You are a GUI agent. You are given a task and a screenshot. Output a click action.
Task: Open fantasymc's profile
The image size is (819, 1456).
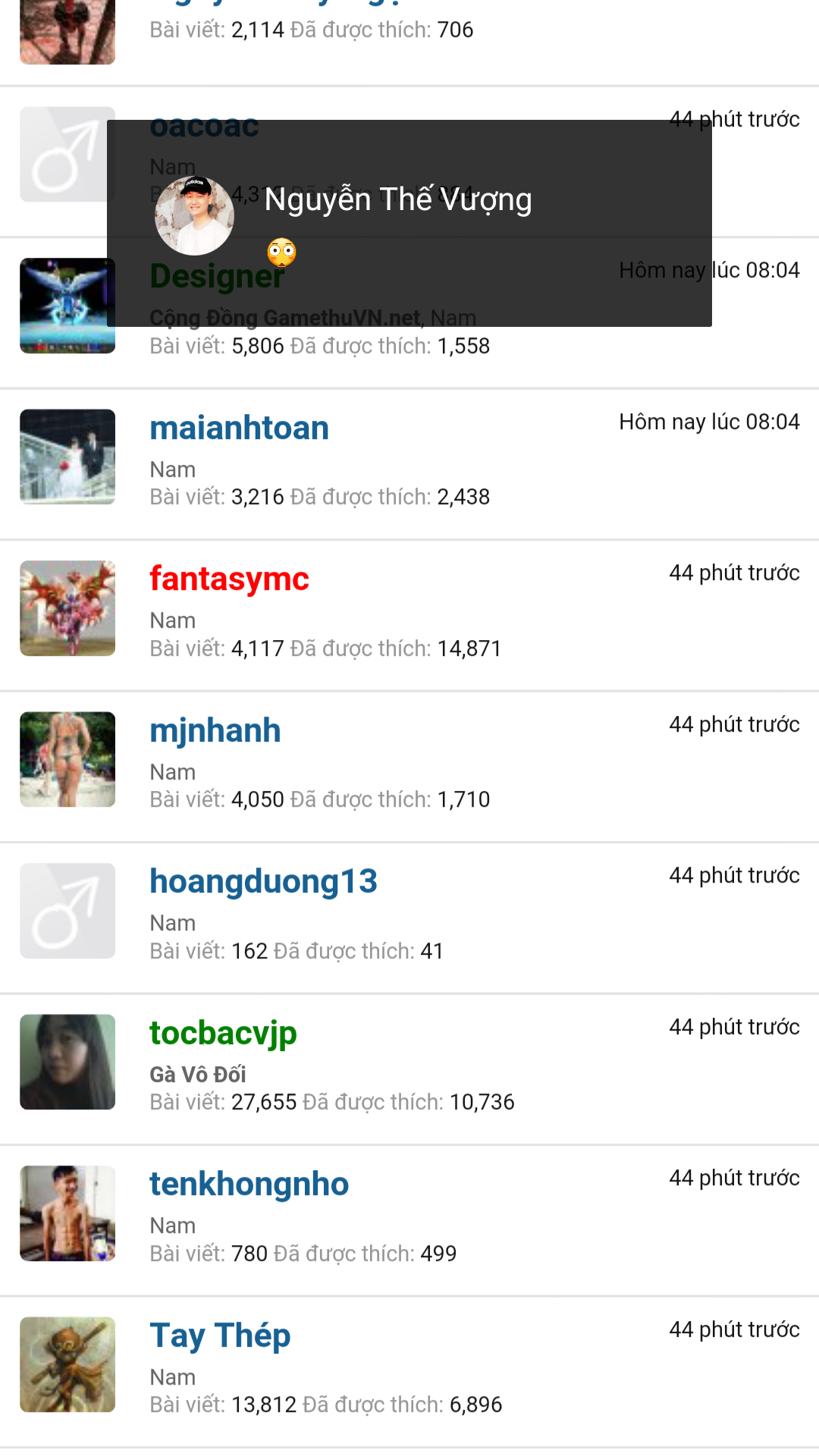[229, 579]
